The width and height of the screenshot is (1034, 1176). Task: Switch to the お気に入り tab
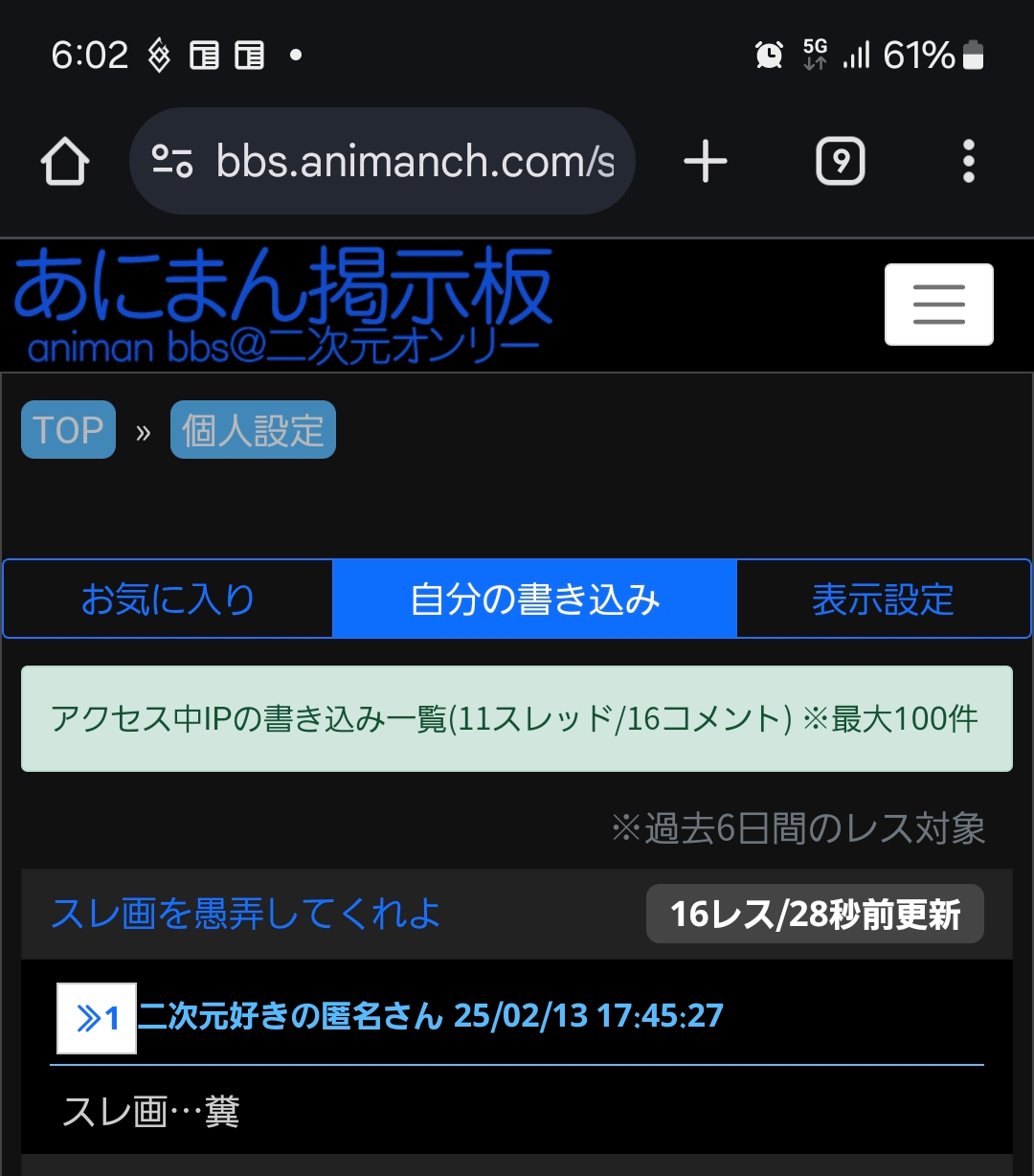[169, 599]
